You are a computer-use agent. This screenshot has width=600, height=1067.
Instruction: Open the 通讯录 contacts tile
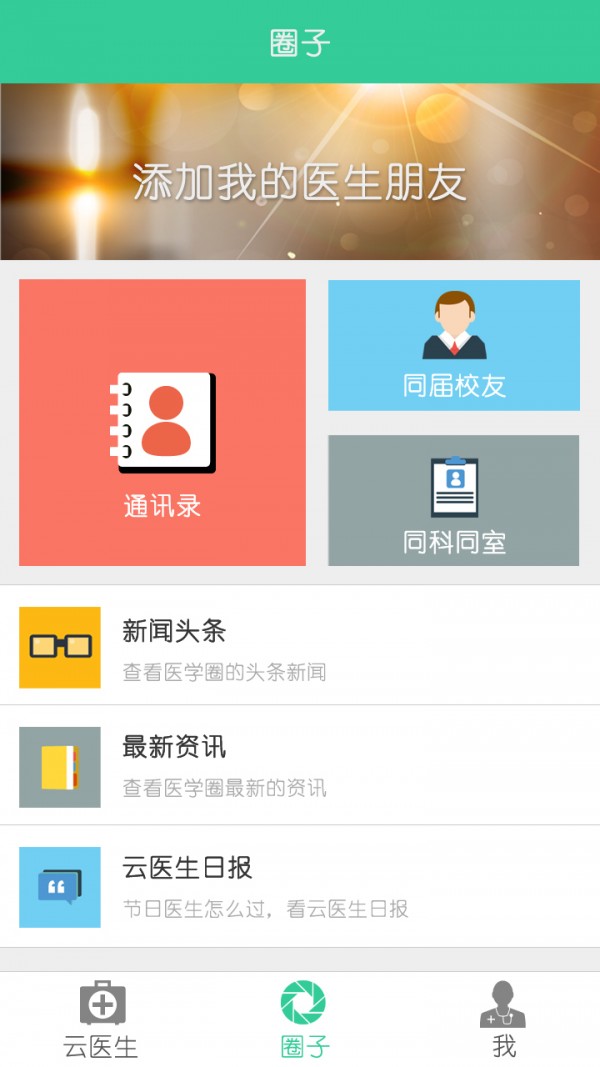(x=162, y=422)
